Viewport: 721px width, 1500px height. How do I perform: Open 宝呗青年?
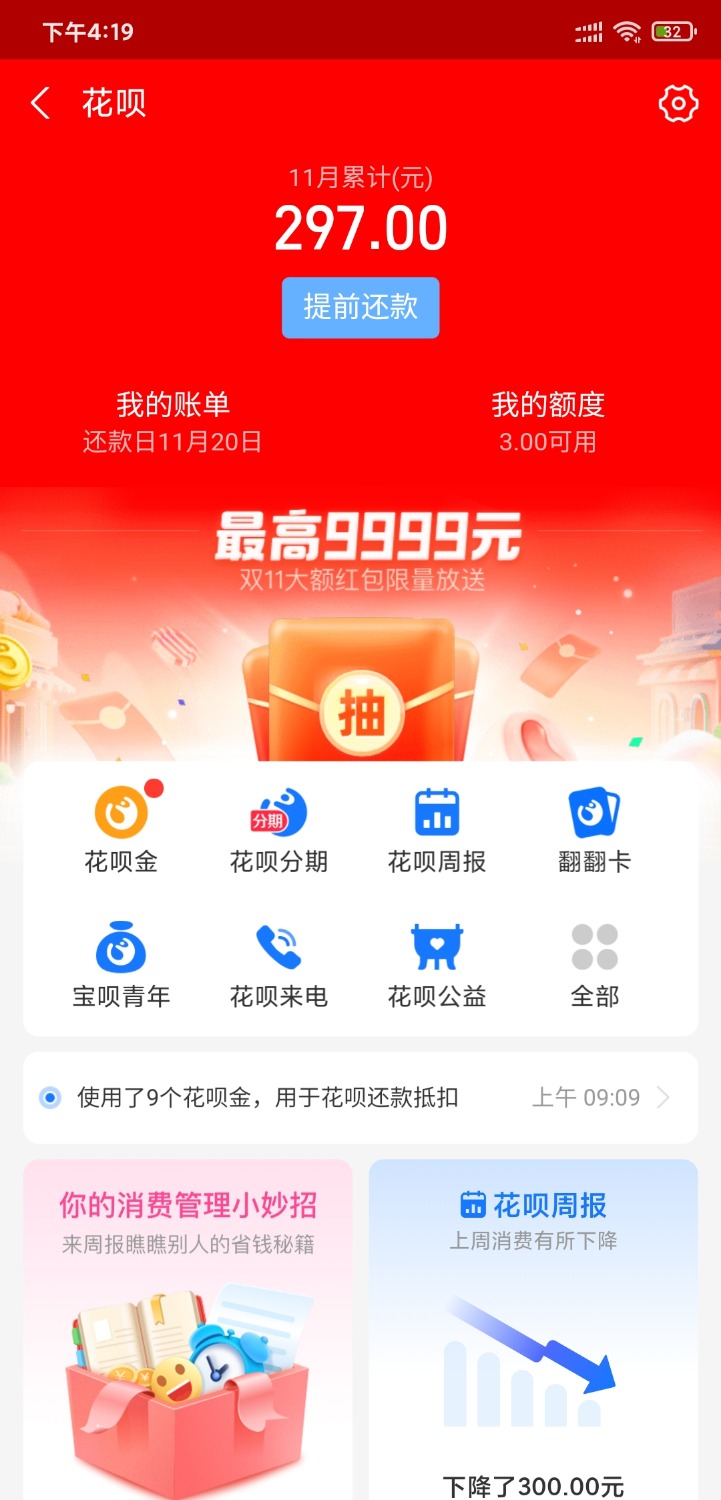point(121,965)
